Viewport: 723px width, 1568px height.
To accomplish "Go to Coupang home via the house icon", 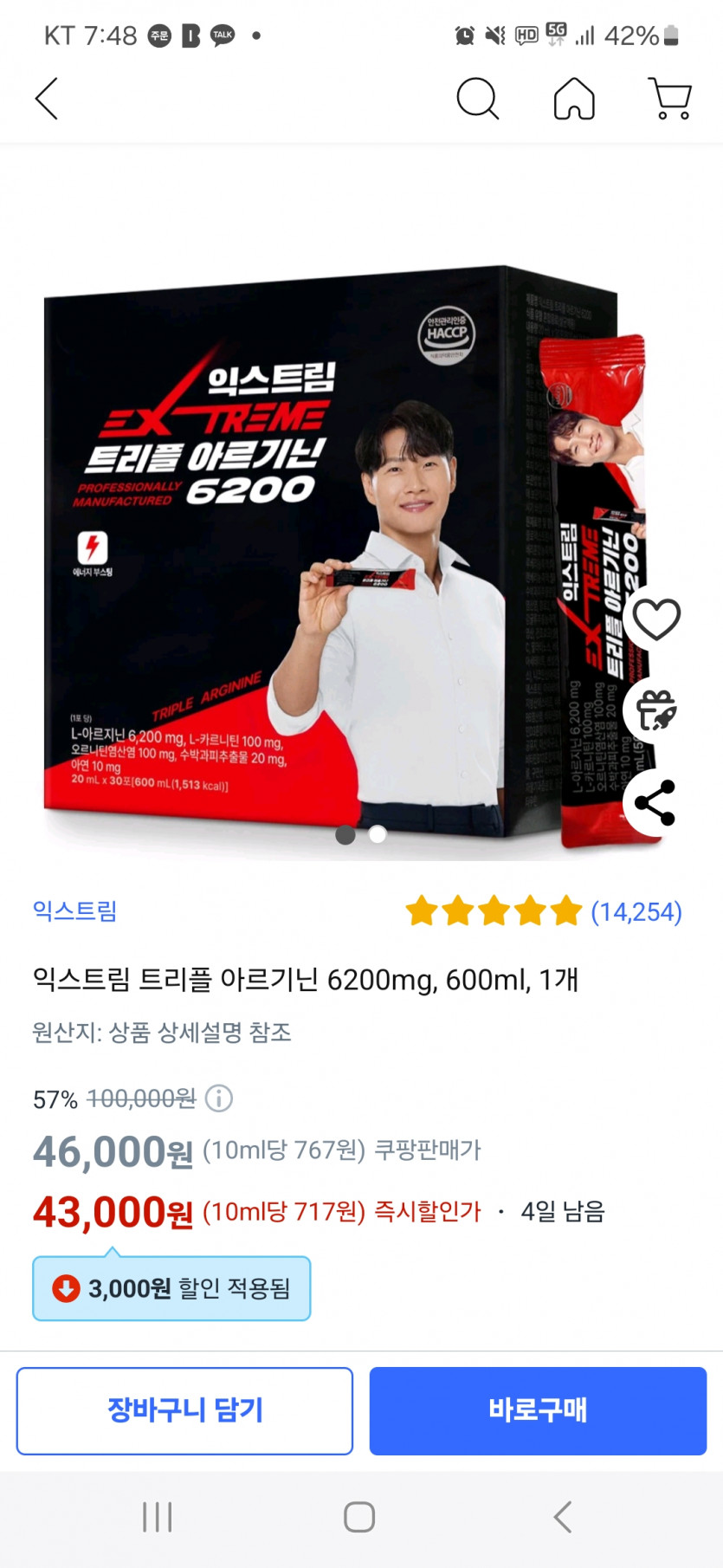I will pyautogui.click(x=574, y=99).
